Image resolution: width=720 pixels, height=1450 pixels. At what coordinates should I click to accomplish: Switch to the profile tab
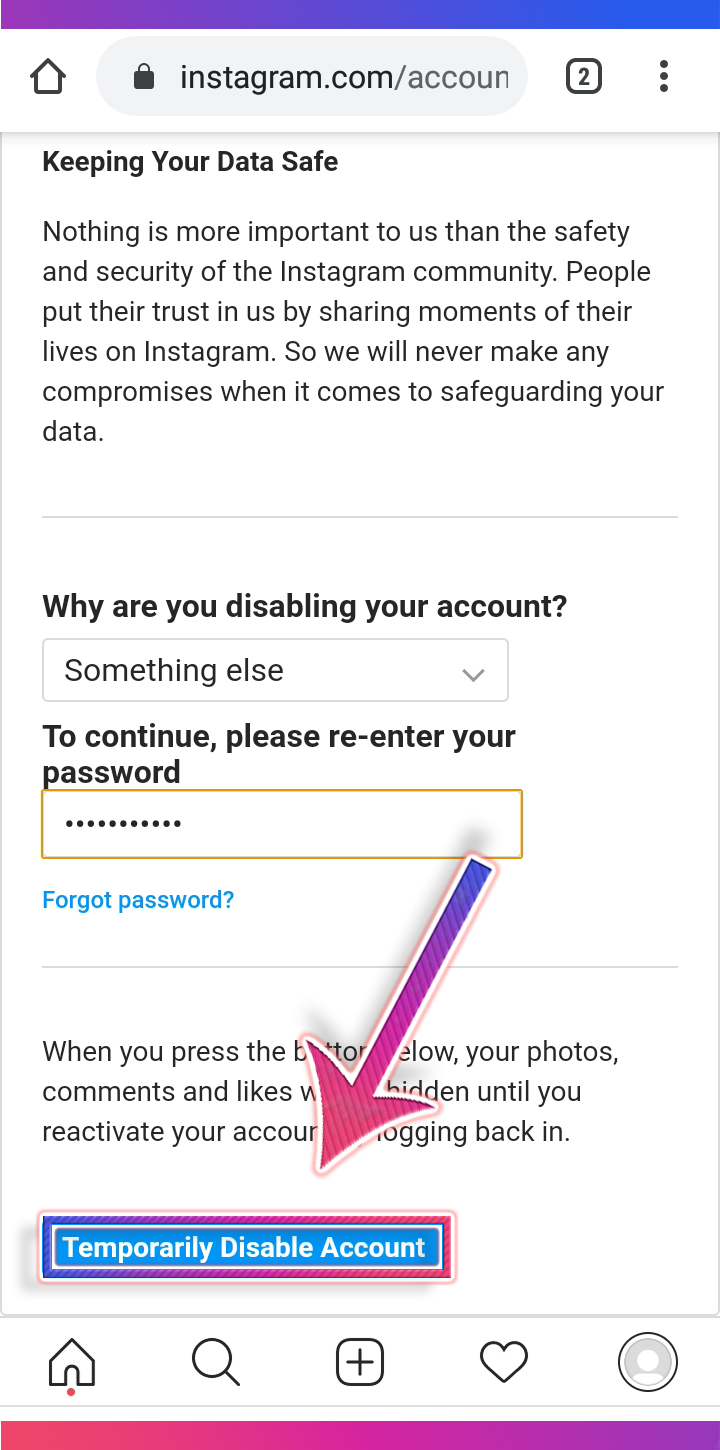coord(648,1362)
